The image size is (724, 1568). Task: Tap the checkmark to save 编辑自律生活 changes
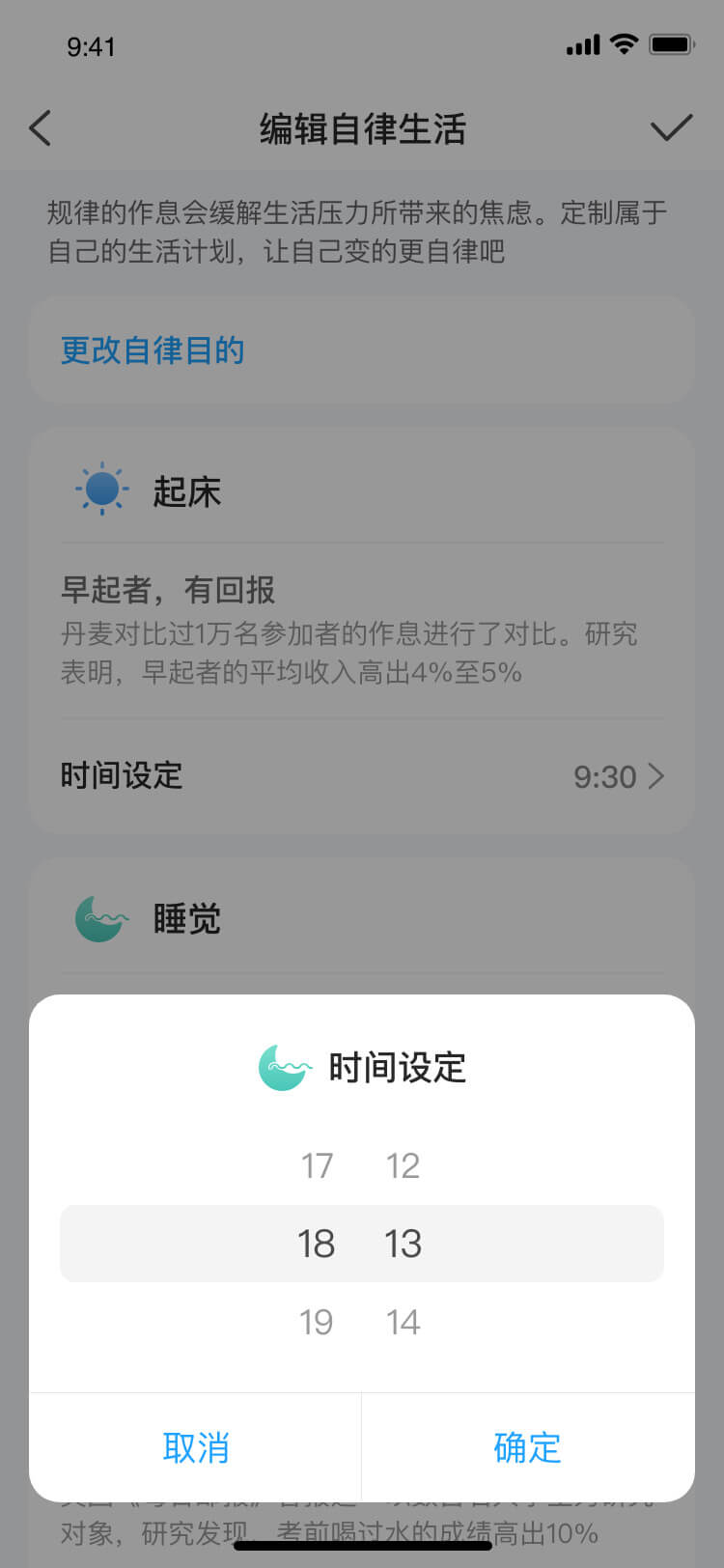tap(674, 127)
